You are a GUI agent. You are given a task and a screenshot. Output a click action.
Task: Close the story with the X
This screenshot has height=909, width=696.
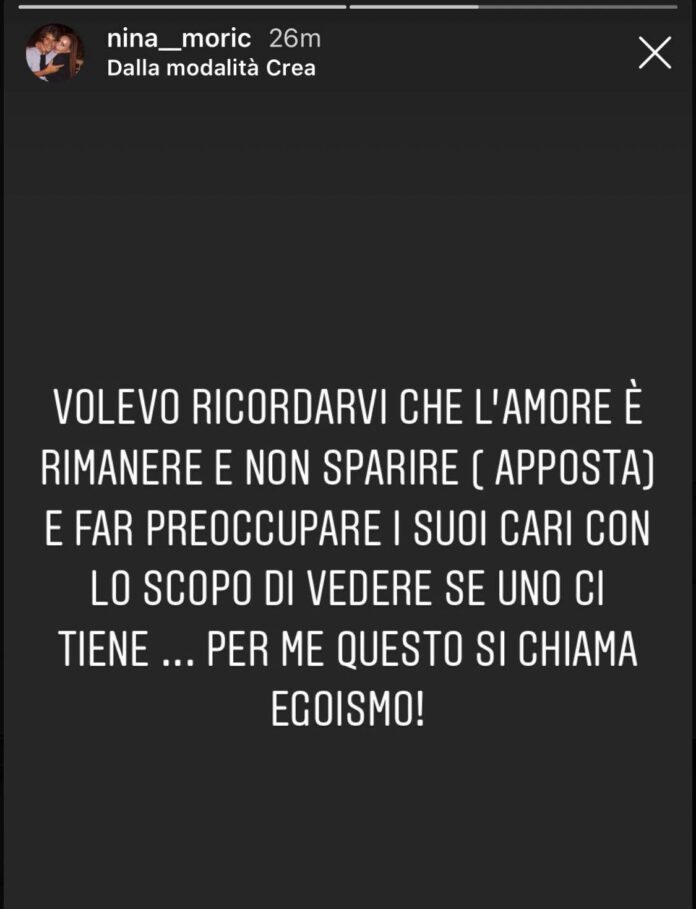(654, 52)
